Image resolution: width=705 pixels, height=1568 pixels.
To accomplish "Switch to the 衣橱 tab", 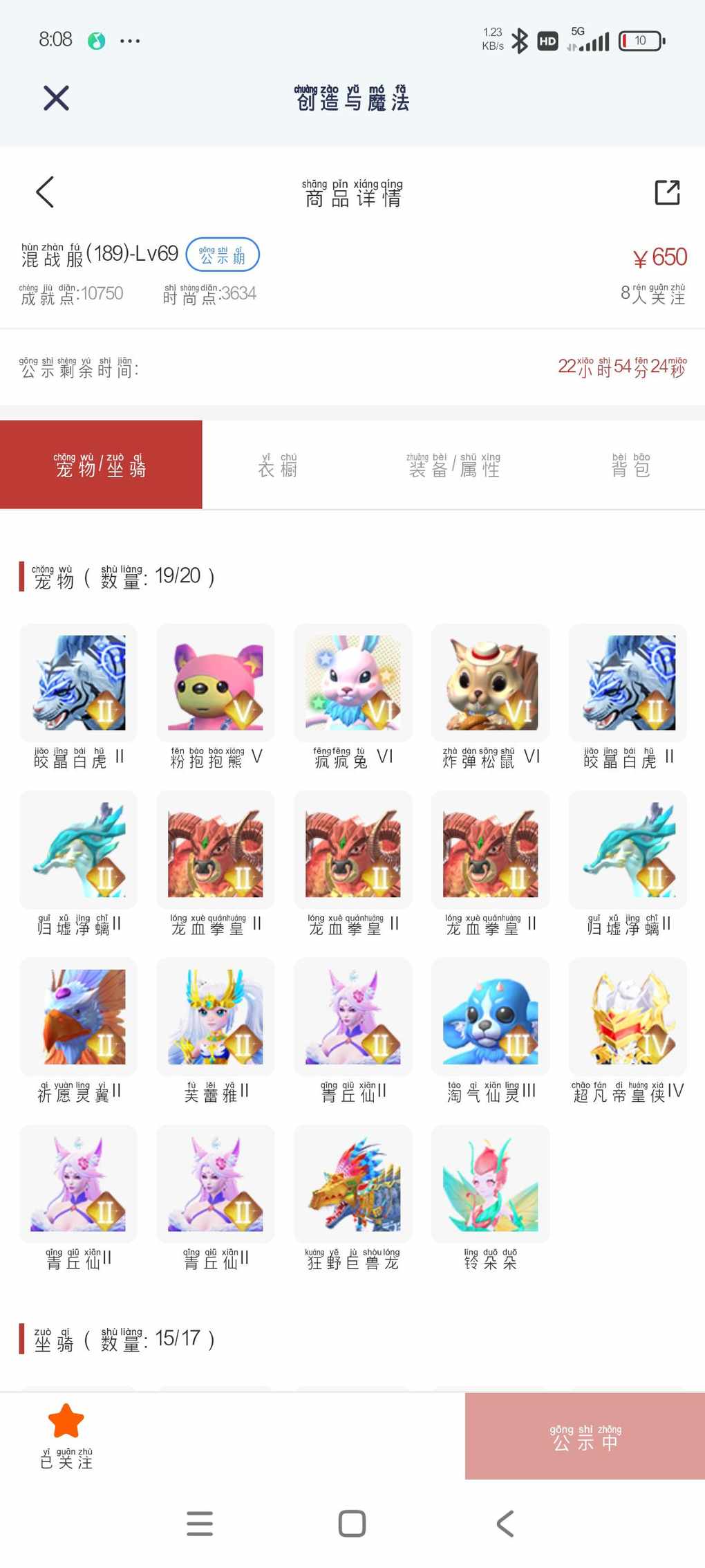I will point(278,465).
